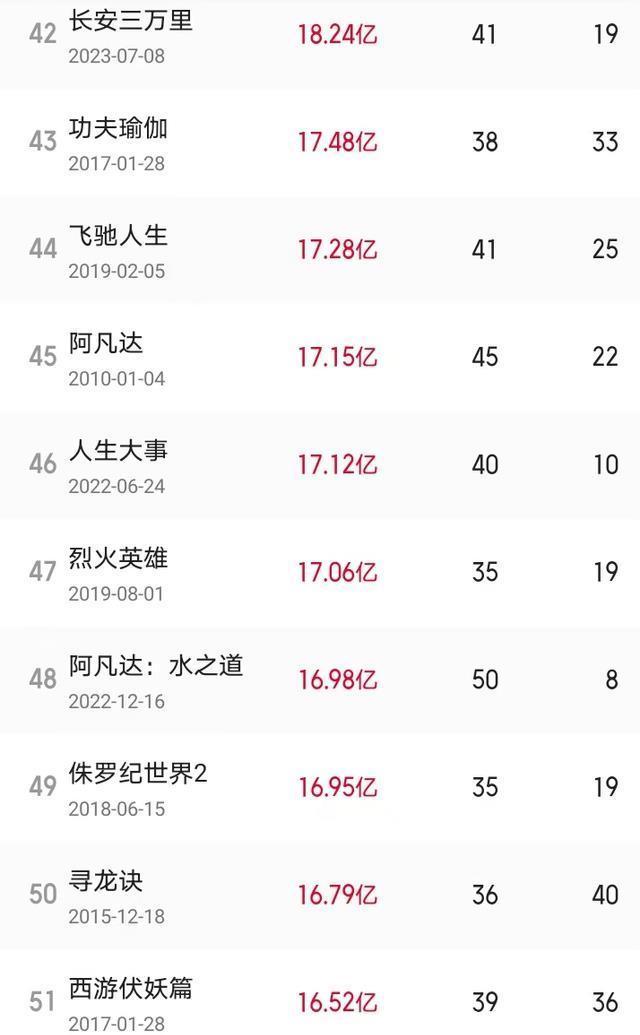Open 西游伏妖篇 movie details
The height and width of the screenshot is (1035, 640).
click(130, 989)
